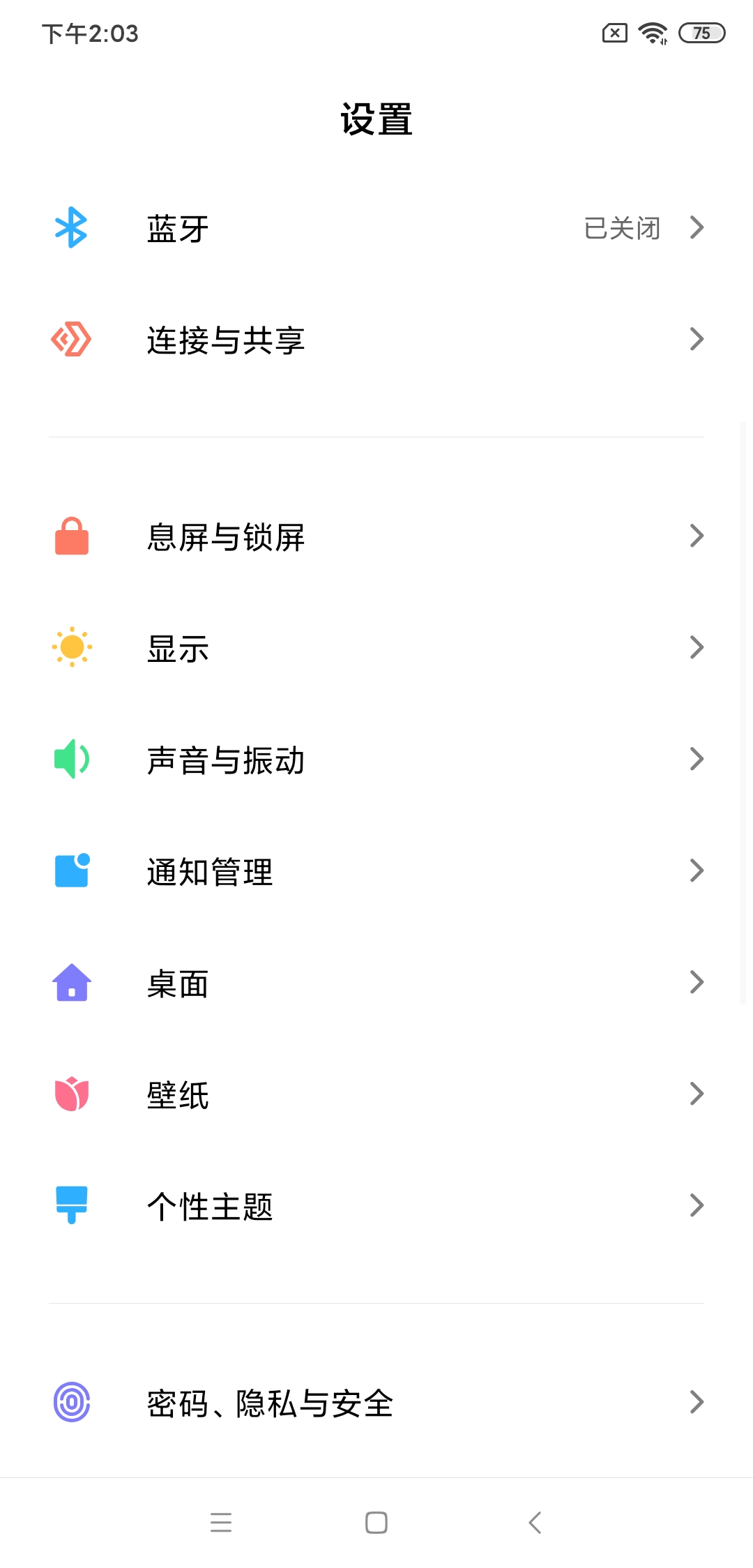Go to the home screen via home button
Viewport: 753px width, 1568px height.
coord(376,1522)
